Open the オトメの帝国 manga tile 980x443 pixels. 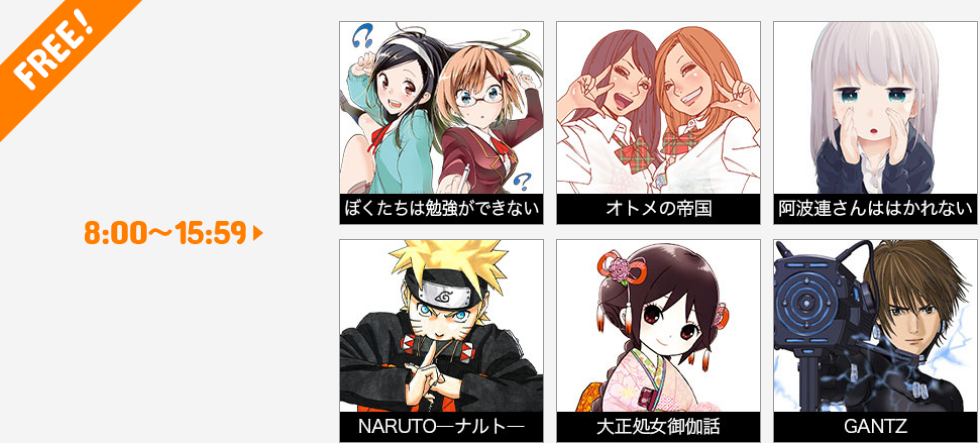click(658, 122)
